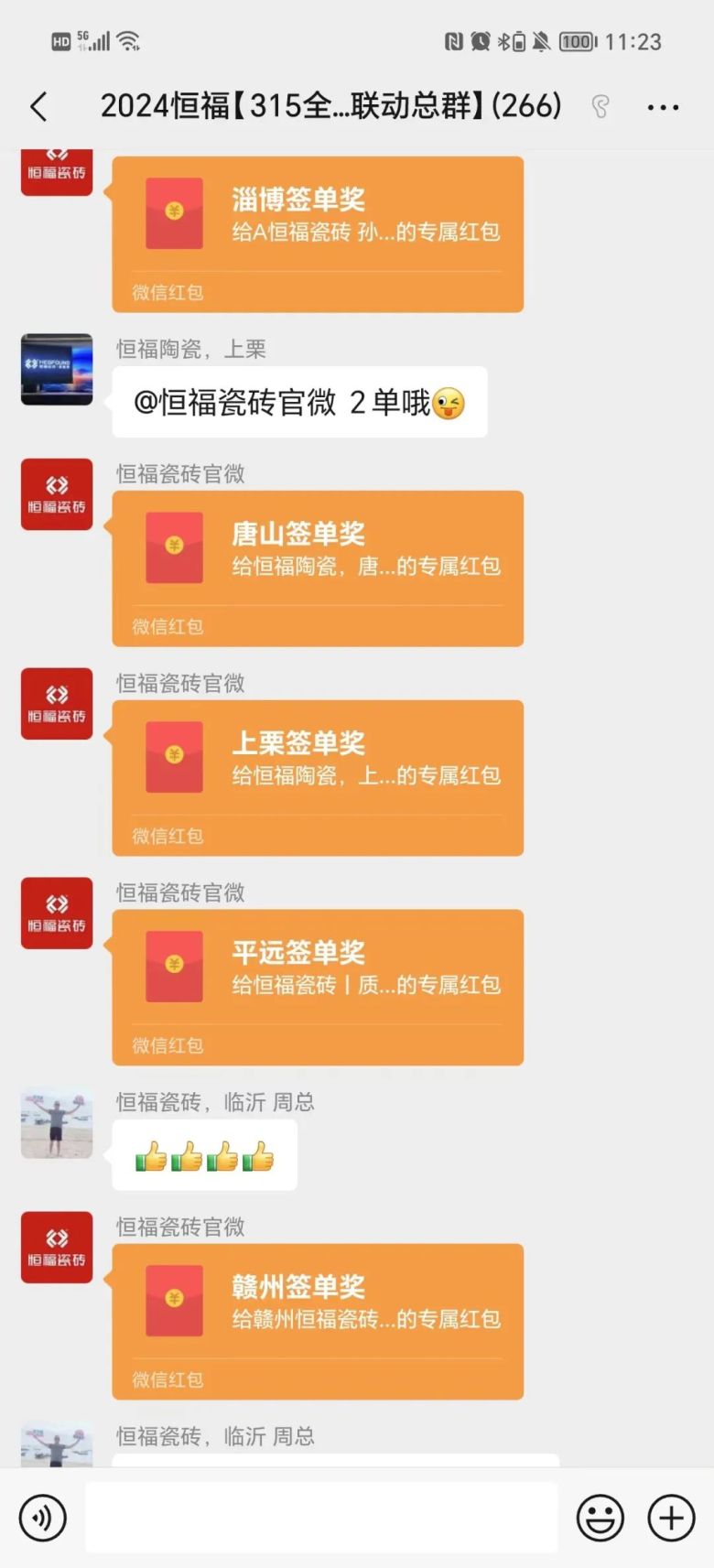Image resolution: width=714 pixels, height=1568 pixels.
Task: View thumbs-up sender 临沂 周总's avatar
Action: tap(57, 1123)
